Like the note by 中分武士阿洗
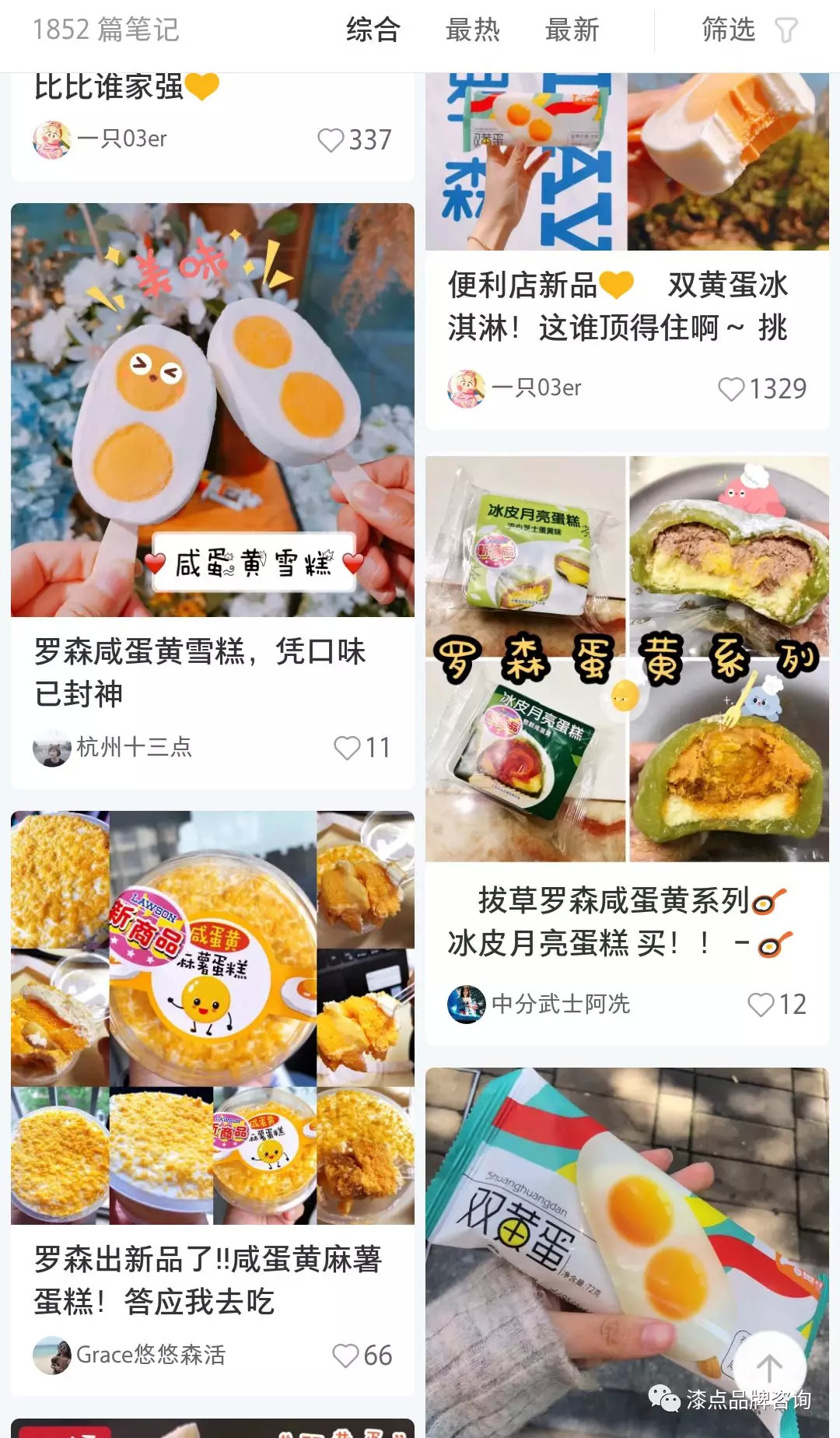This screenshot has height=1438, width=840. [761, 1005]
